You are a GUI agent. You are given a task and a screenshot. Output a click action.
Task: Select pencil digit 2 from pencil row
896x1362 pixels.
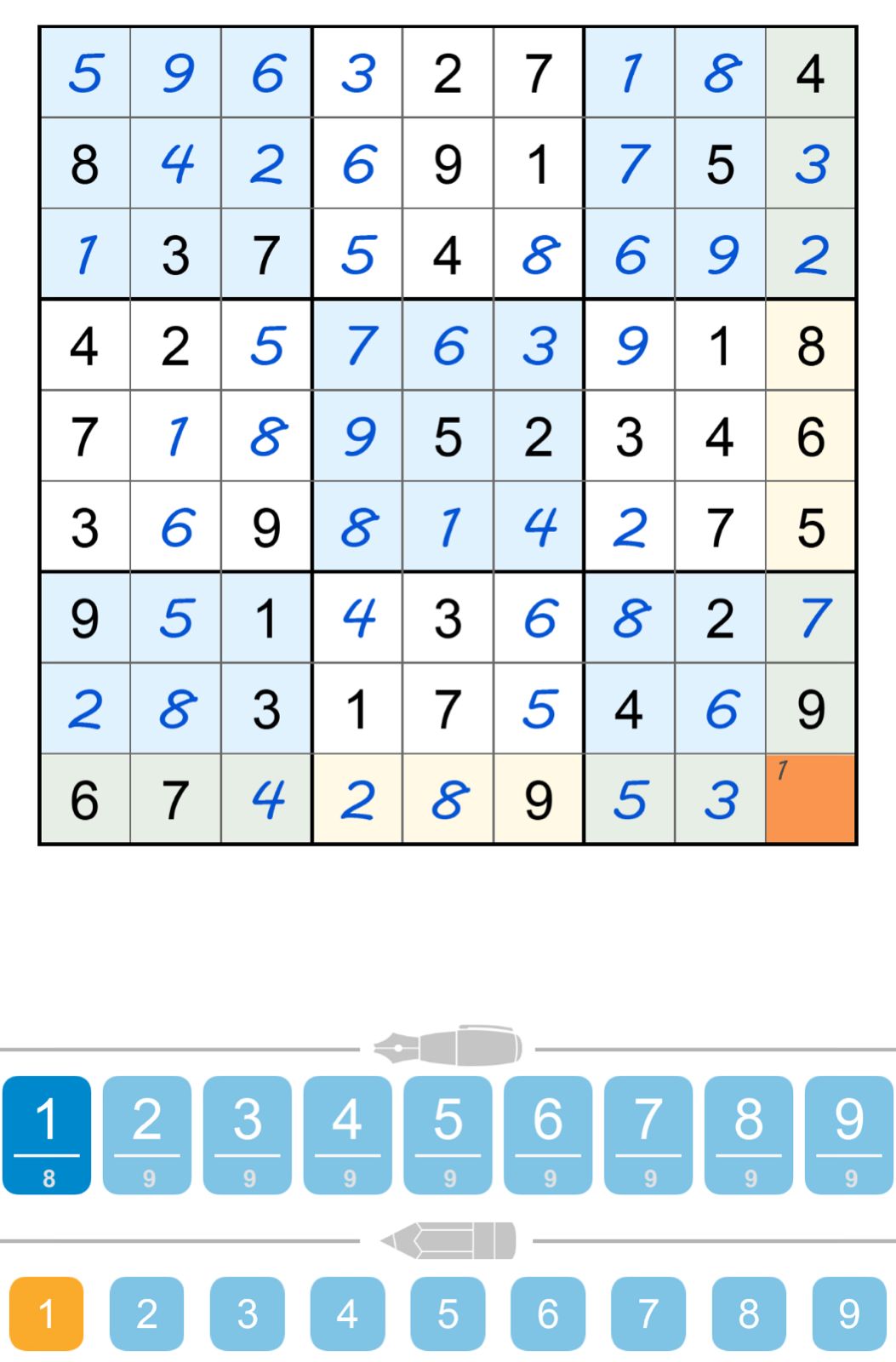[x=146, y=1313]
